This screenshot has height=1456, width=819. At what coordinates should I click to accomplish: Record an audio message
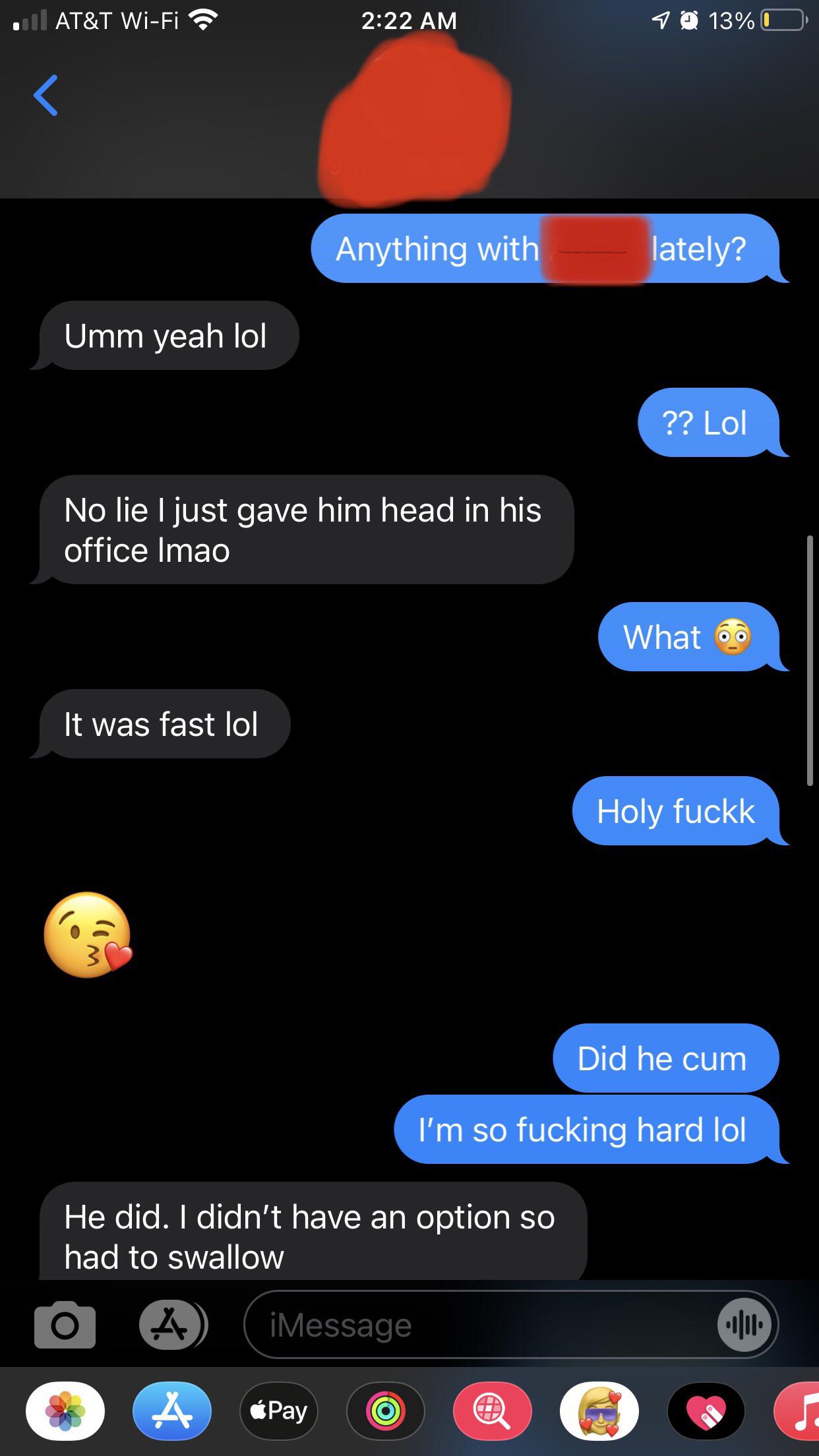(x=744, y=1325)
